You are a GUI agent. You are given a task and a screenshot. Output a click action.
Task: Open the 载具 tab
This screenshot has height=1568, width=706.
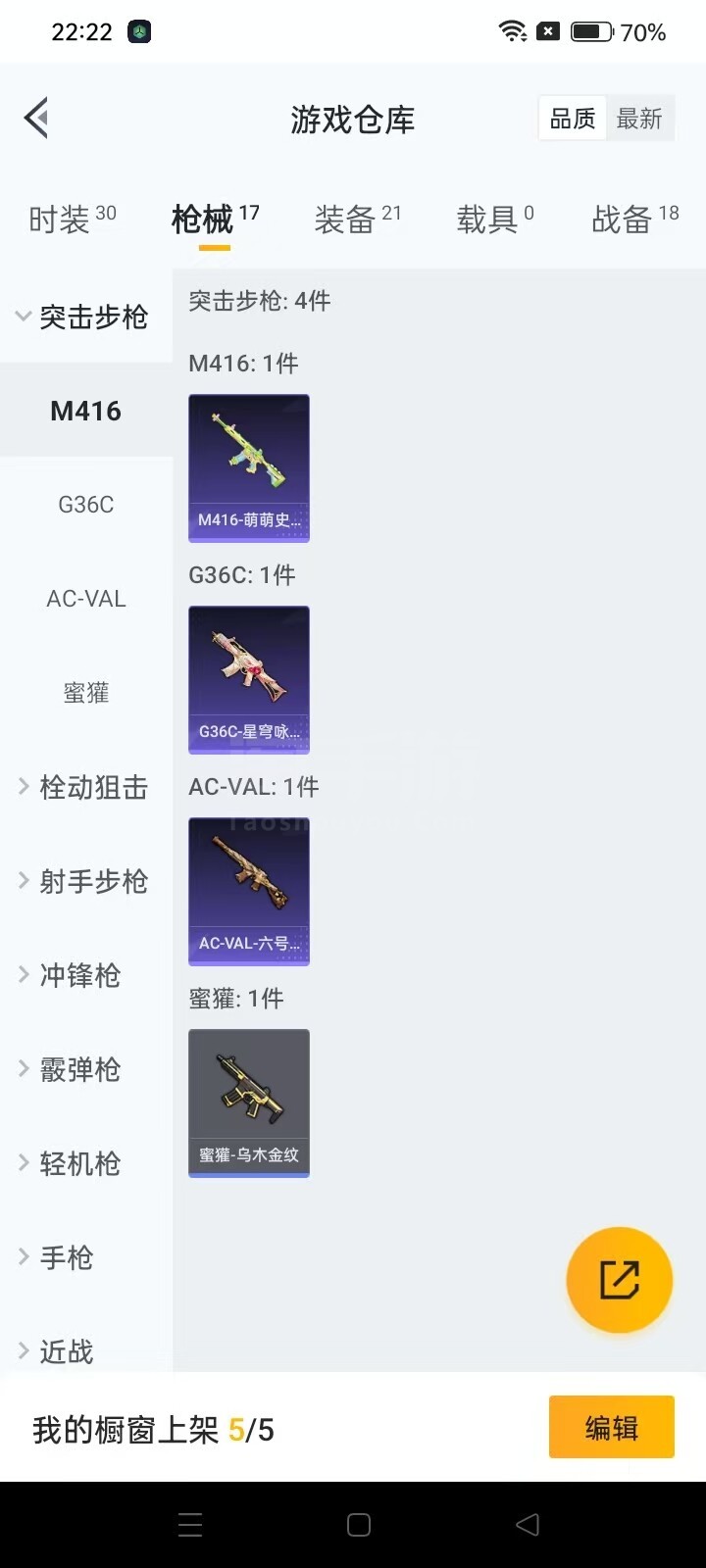pyautogui.click(x=495, y=219)
